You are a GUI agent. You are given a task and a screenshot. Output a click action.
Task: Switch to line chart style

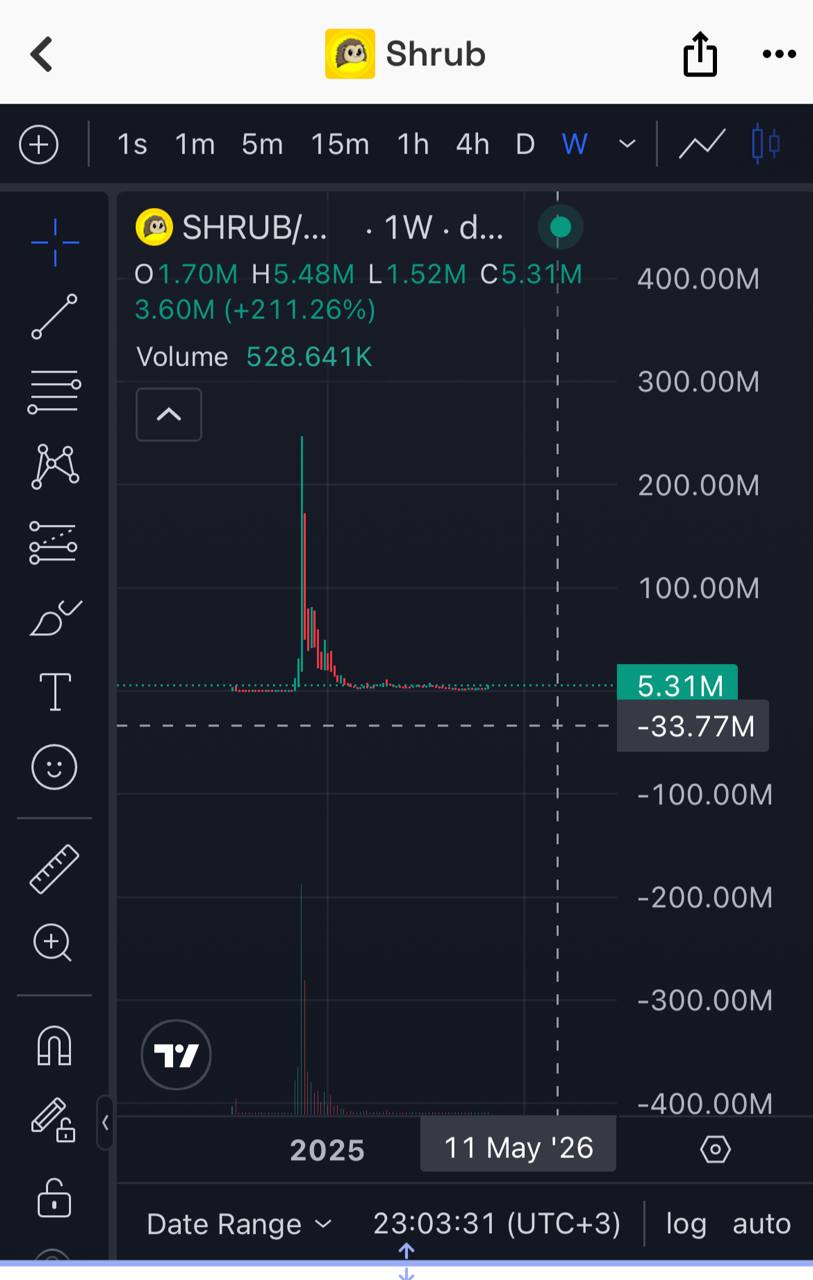702,145
